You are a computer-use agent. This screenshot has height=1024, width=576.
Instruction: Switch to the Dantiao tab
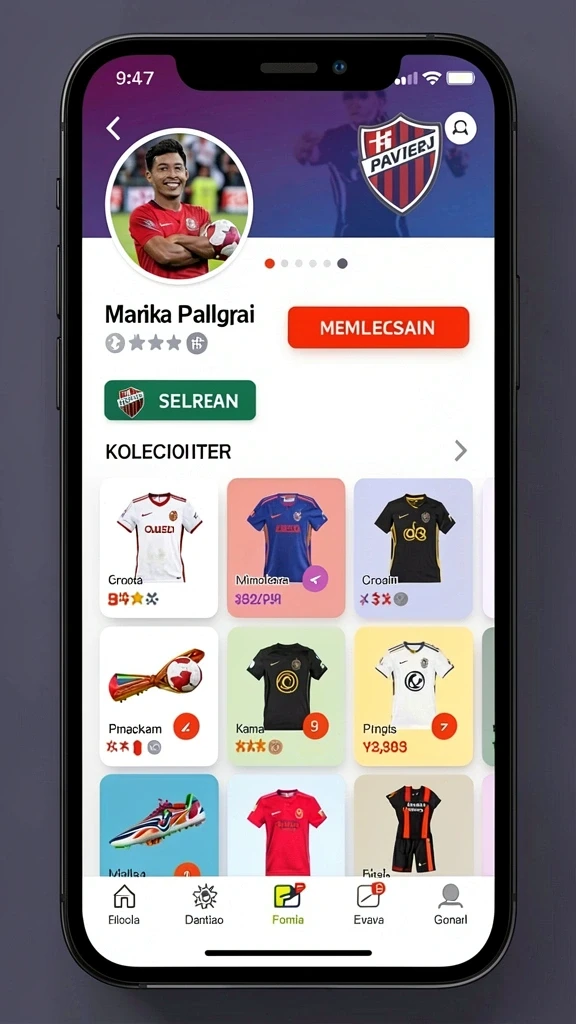click(x=204, y=904)
